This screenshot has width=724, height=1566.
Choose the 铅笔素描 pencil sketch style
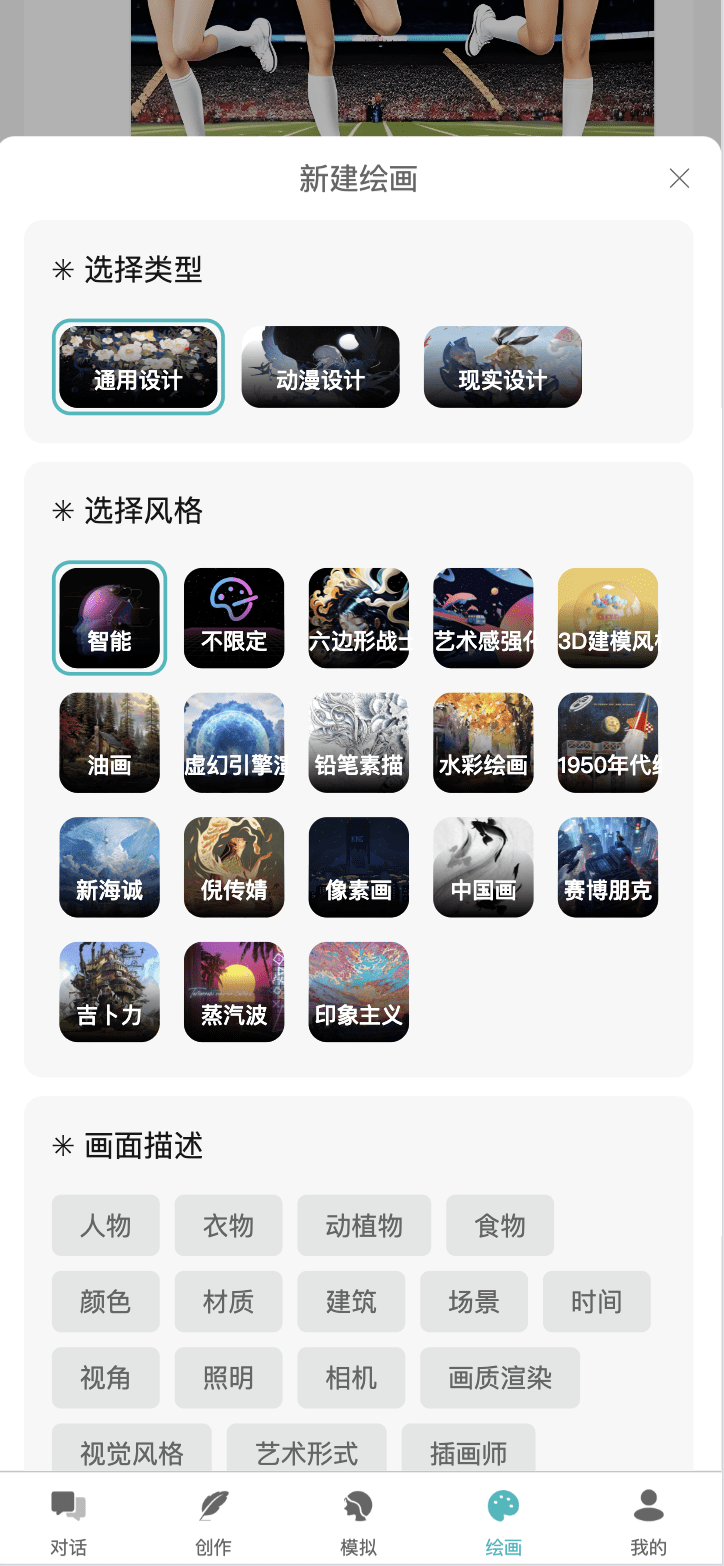(x=358, y=742)
